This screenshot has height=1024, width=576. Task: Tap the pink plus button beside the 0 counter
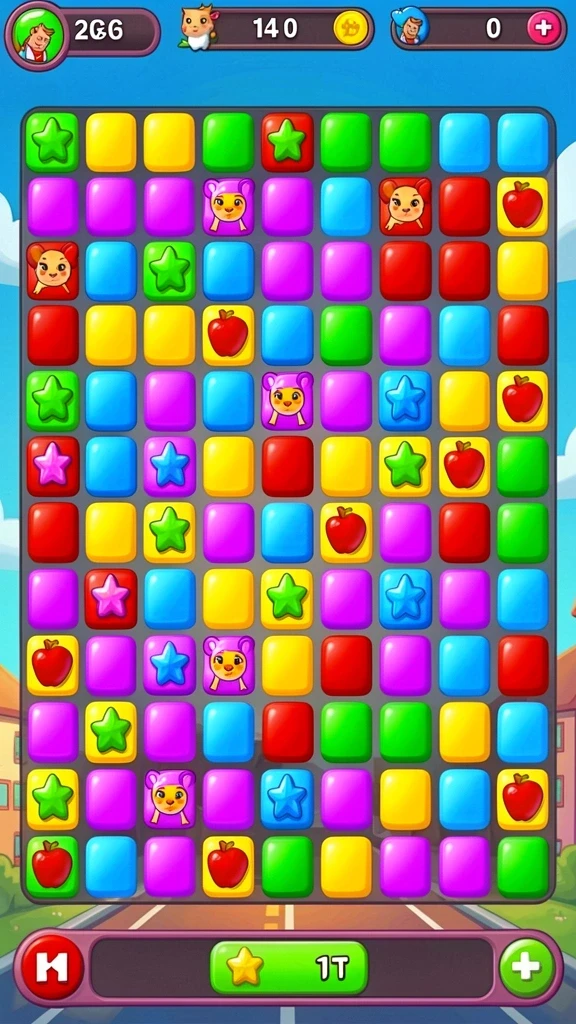click(543, 28)
